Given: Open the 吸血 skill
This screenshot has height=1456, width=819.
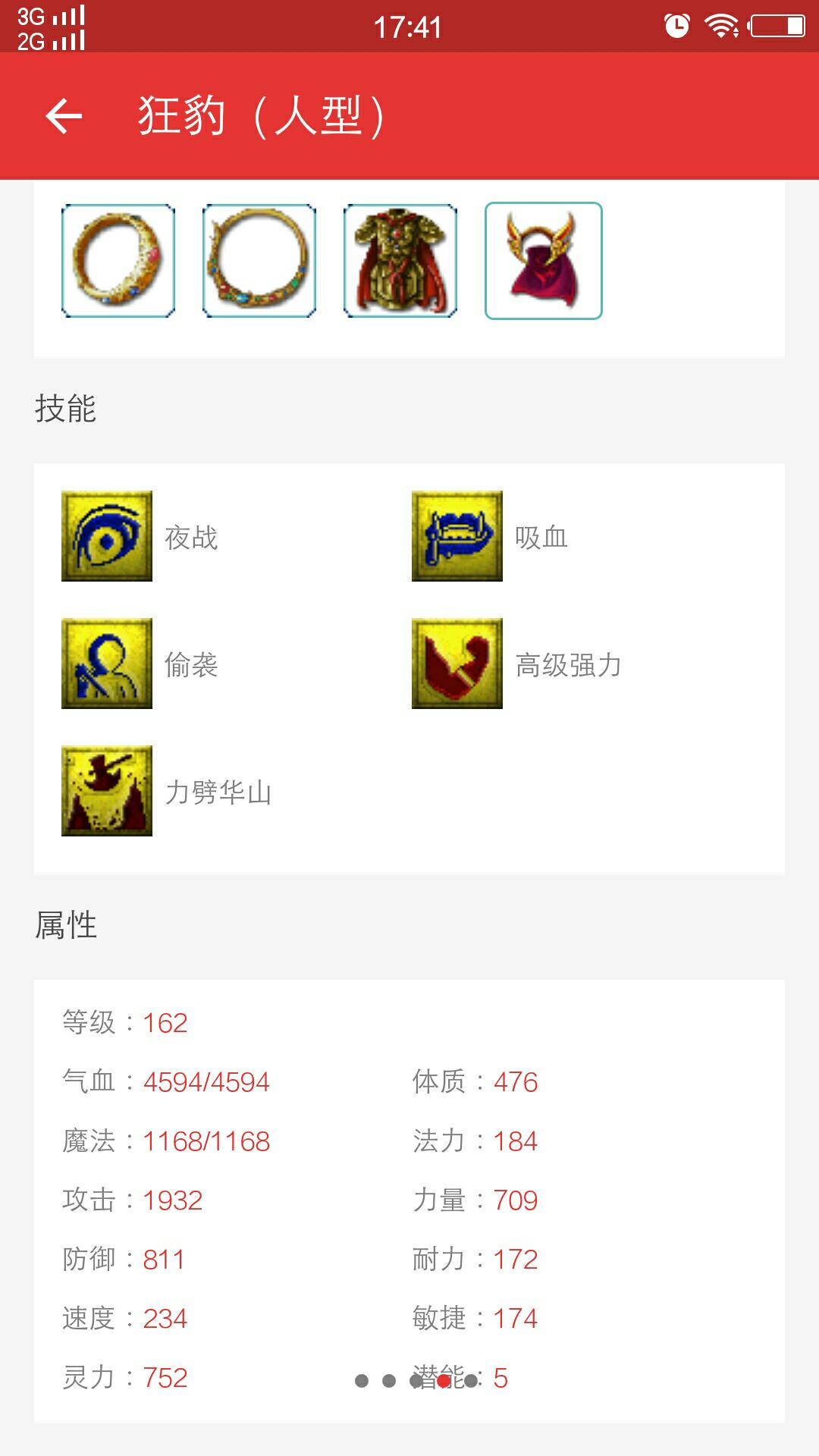Looking at the screenshot, I should [457, 536].
